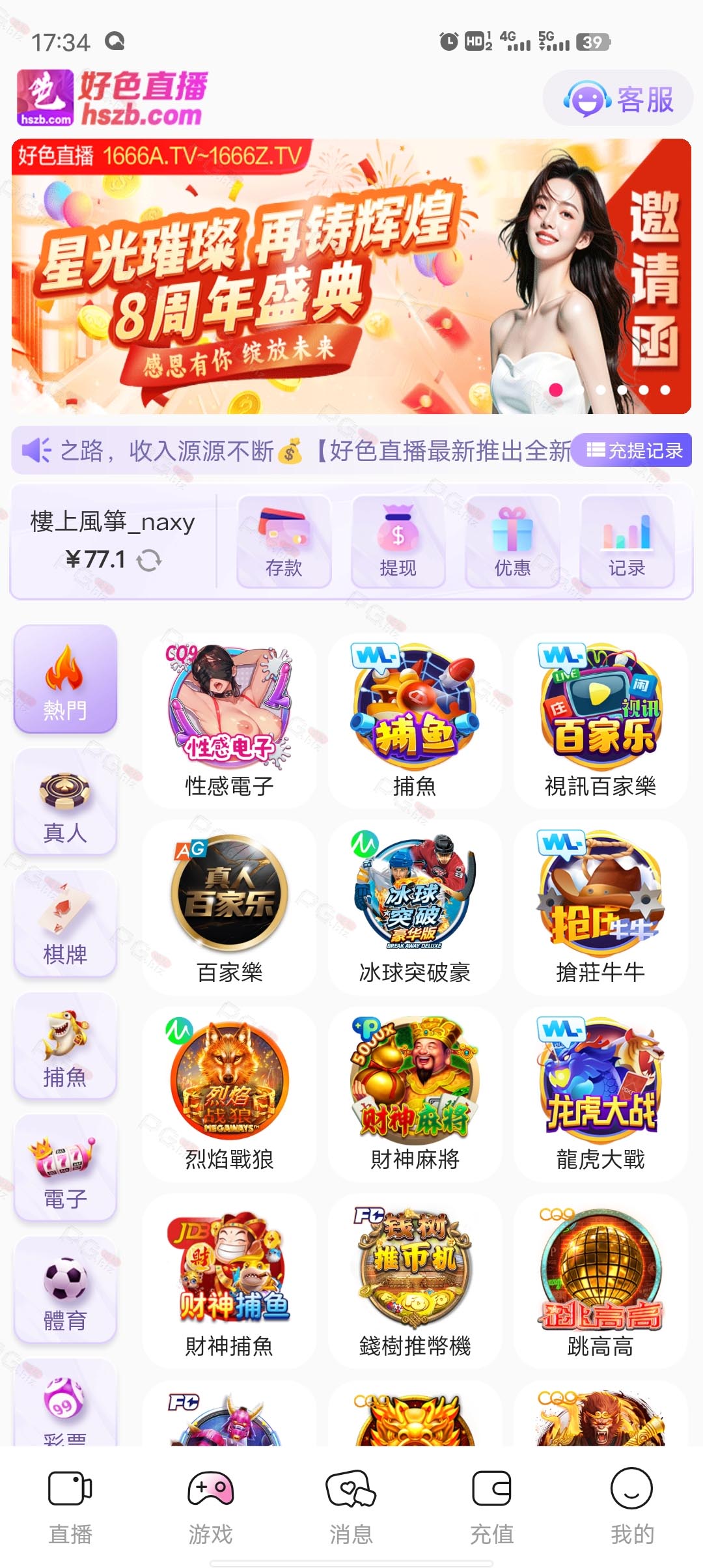
Task: Refresh the ¥77.1 balance
Action: [x=149, y=560]
